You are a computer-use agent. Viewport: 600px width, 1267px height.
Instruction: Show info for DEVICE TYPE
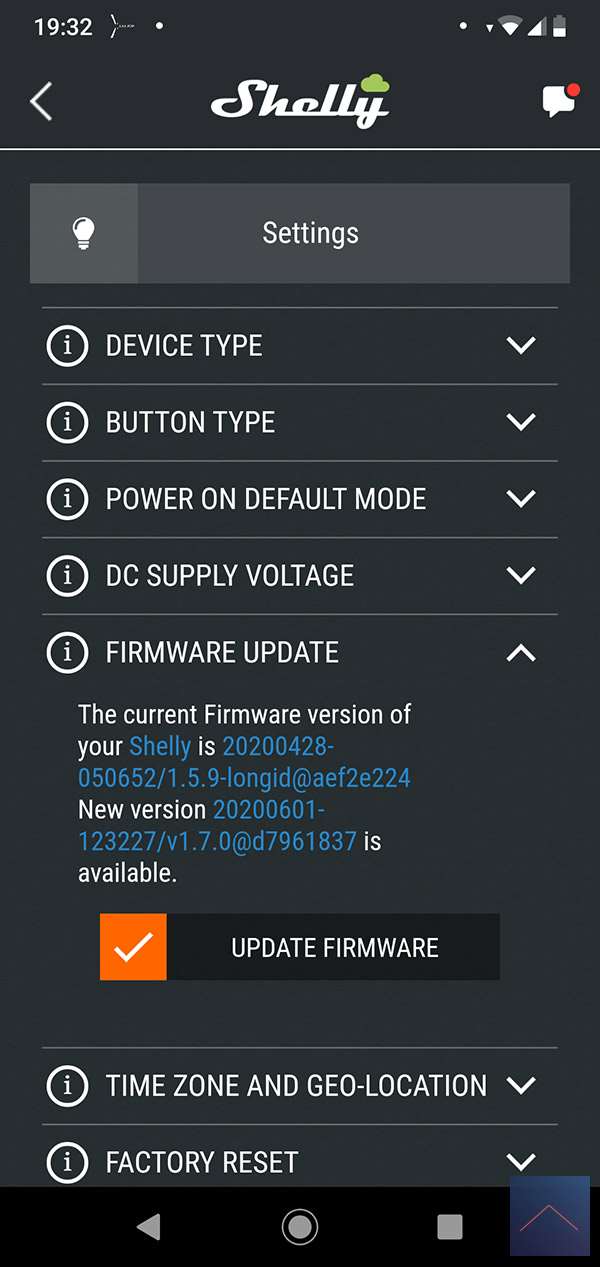pos(67,346)
